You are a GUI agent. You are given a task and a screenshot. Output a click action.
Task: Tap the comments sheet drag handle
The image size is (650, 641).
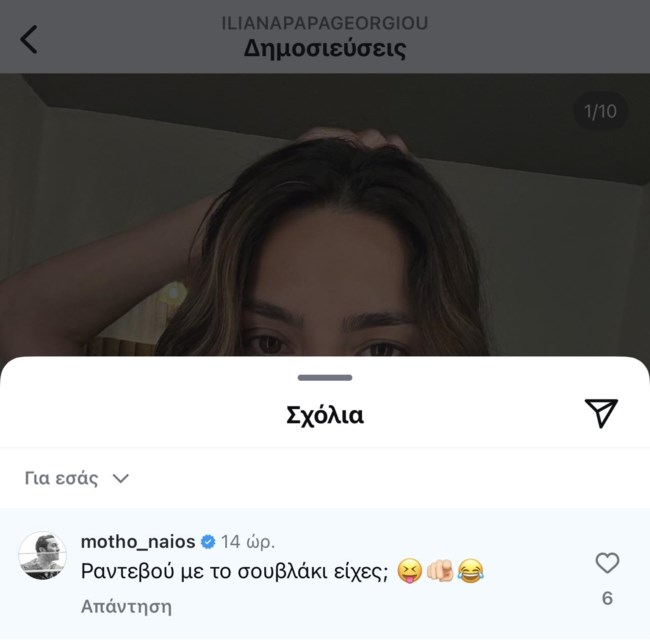click(325, 377)
